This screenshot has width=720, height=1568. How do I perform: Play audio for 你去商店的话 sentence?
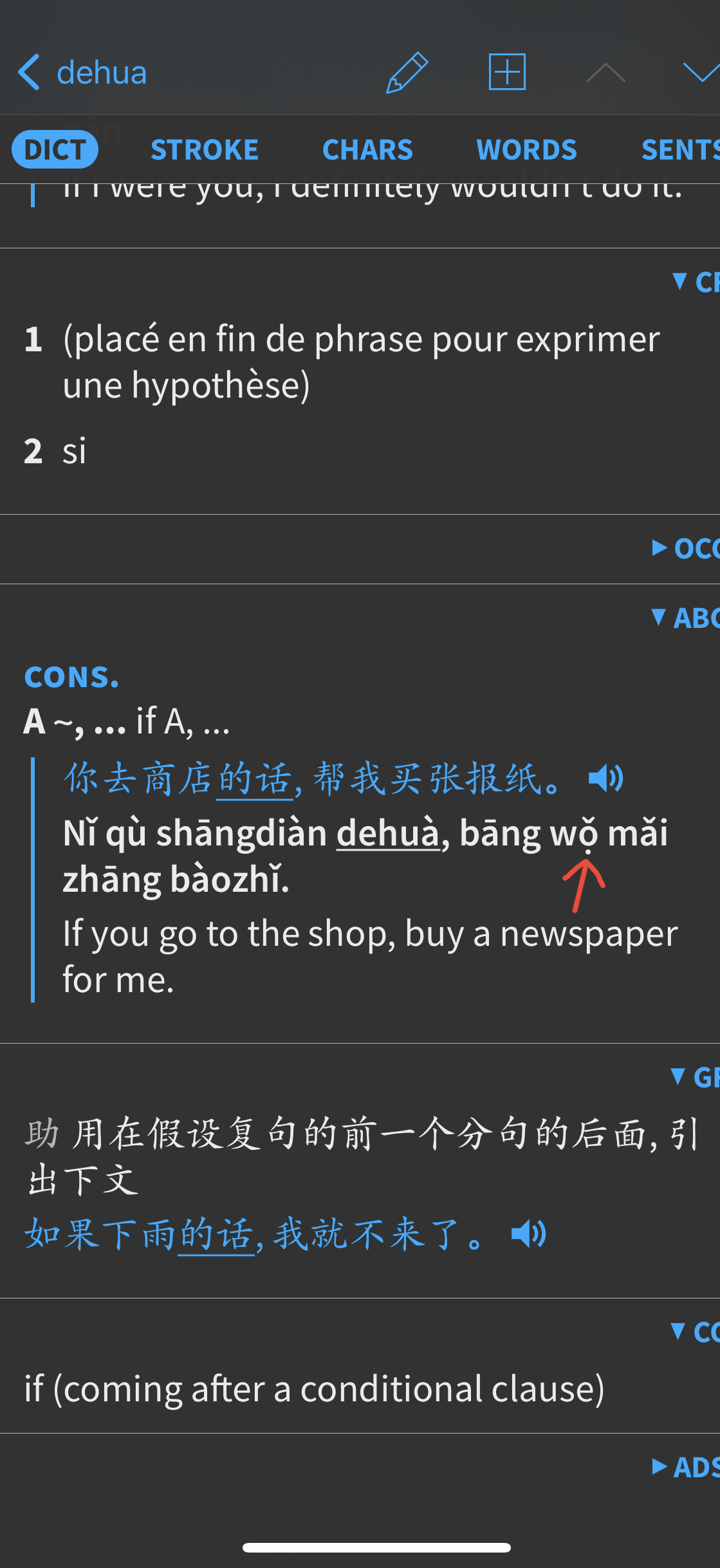point(606,779)
